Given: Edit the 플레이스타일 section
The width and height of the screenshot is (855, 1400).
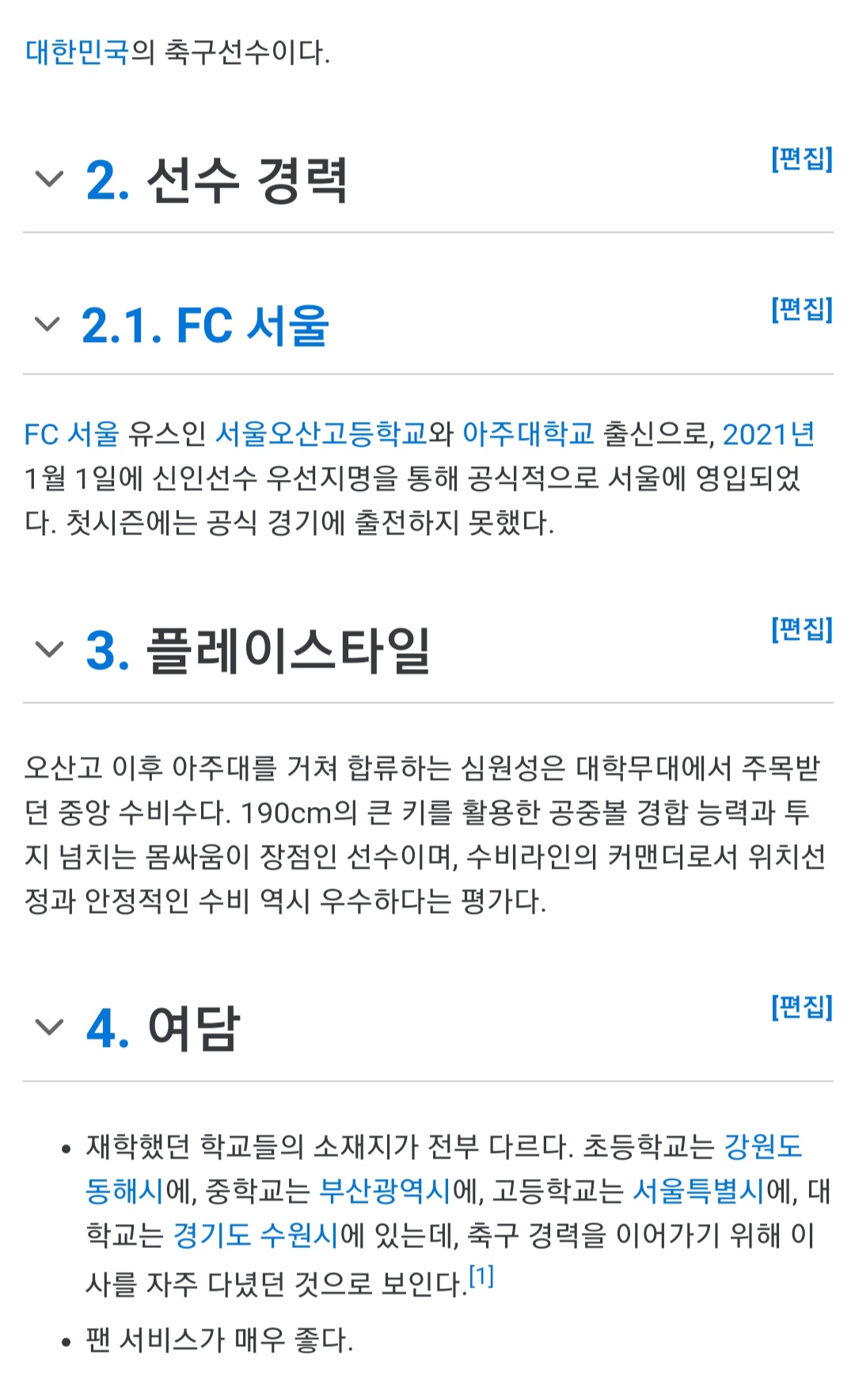Looking at the screenshot, I should [801, 630].
